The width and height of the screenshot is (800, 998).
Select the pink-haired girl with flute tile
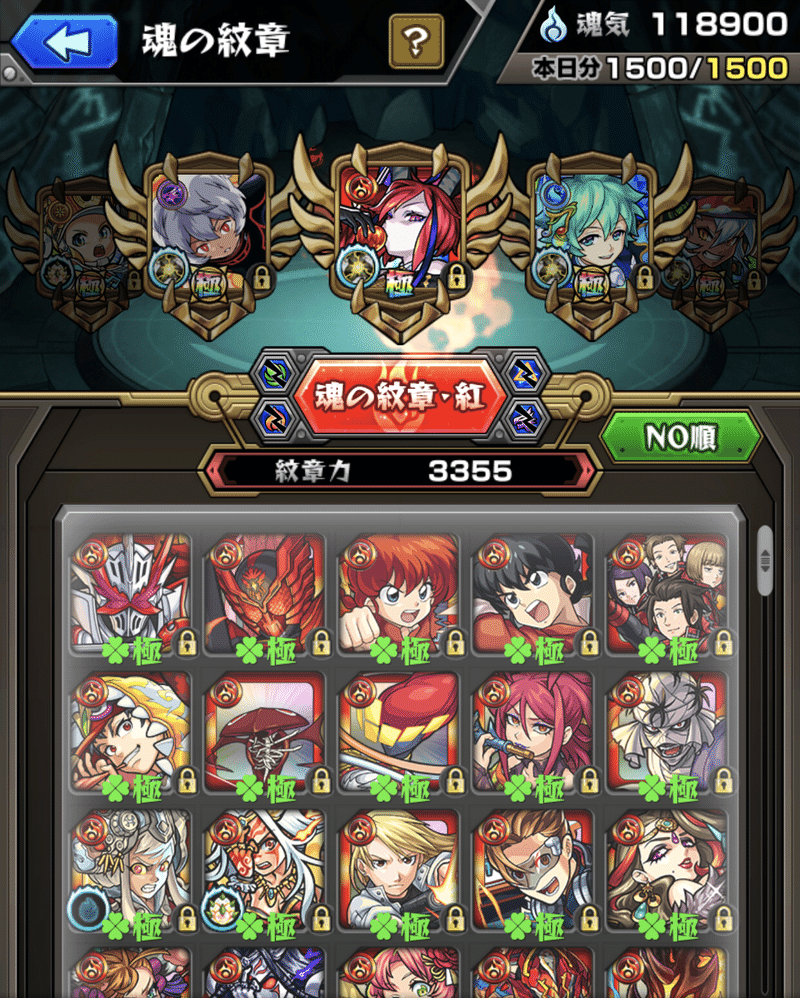click(x=533, y=733)
